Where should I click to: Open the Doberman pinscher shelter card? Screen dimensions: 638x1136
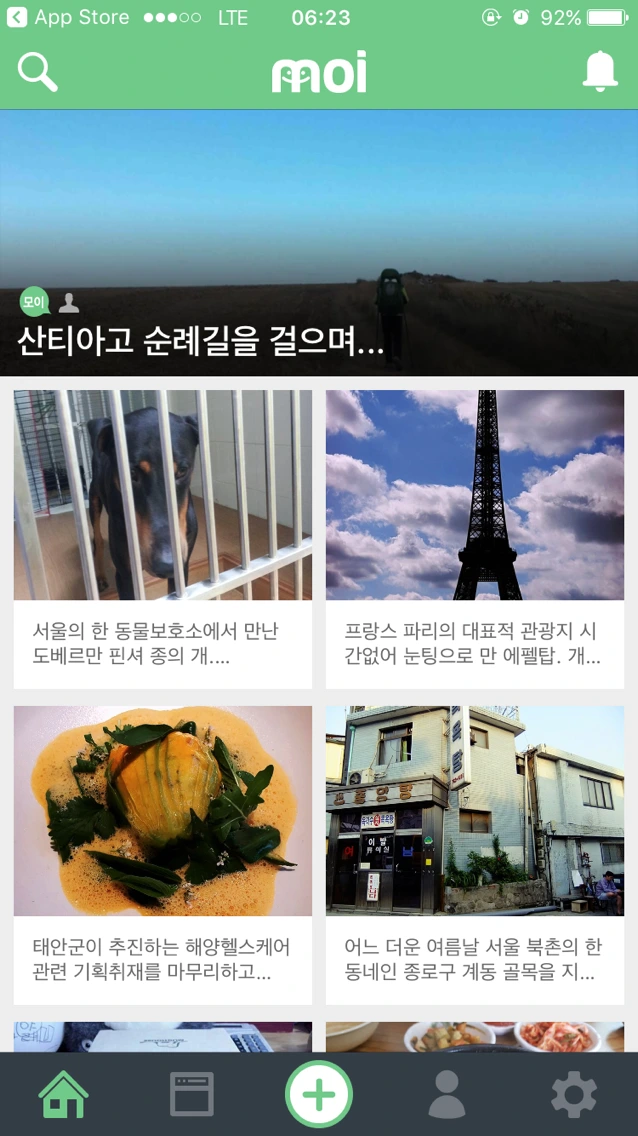coord(163,538)
